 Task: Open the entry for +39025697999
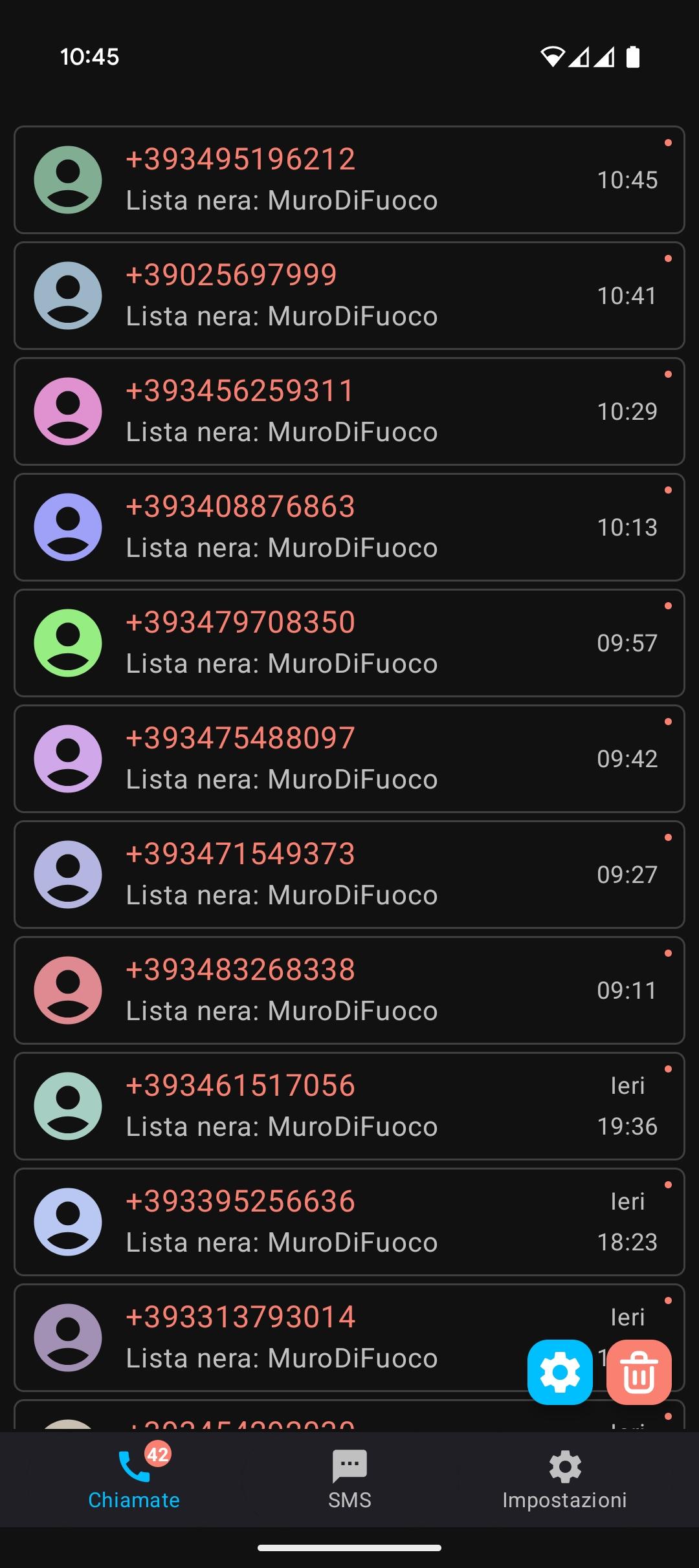pos(349,296)
